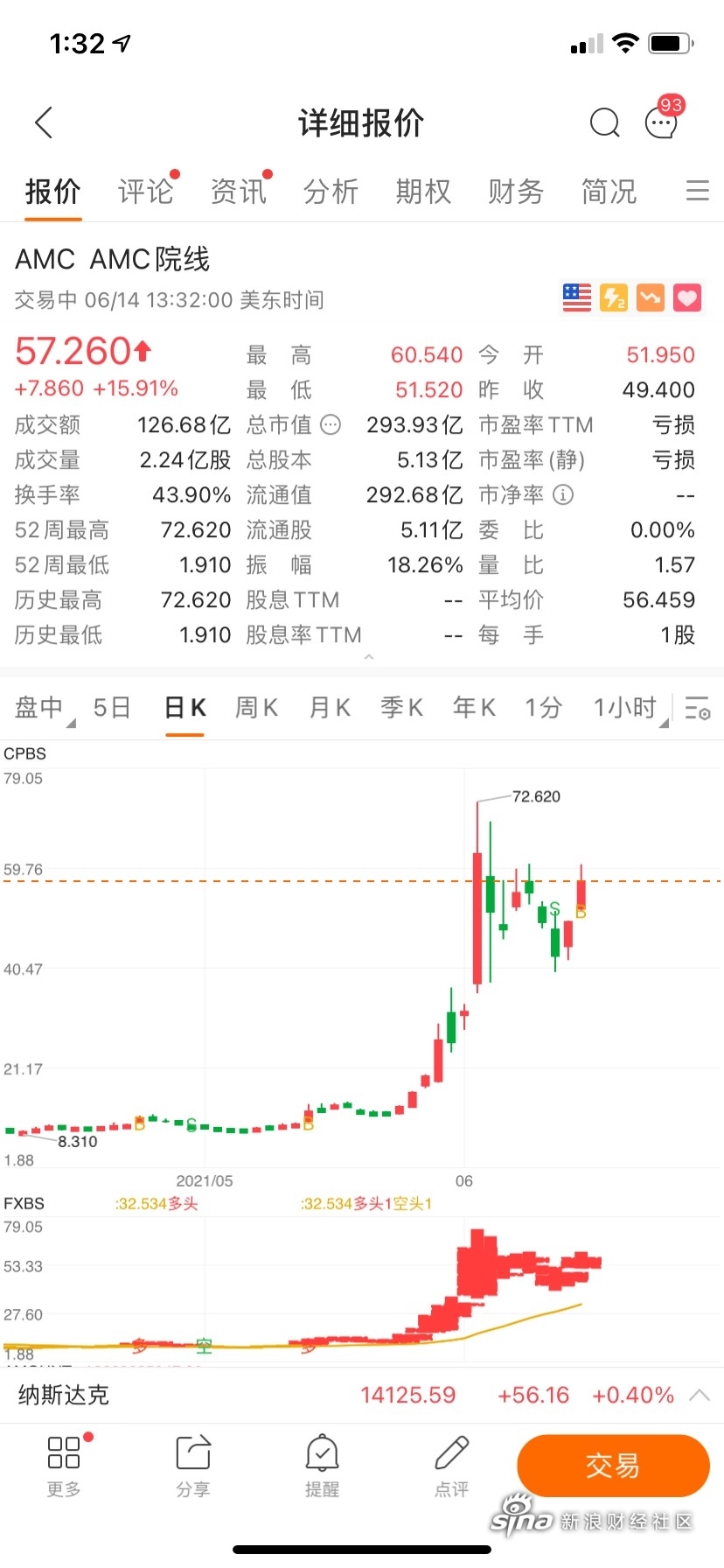Go back using the top-left arrow
Image resolution: width=724 pixels, height=1568 pixels.
[x=44, y=123]
